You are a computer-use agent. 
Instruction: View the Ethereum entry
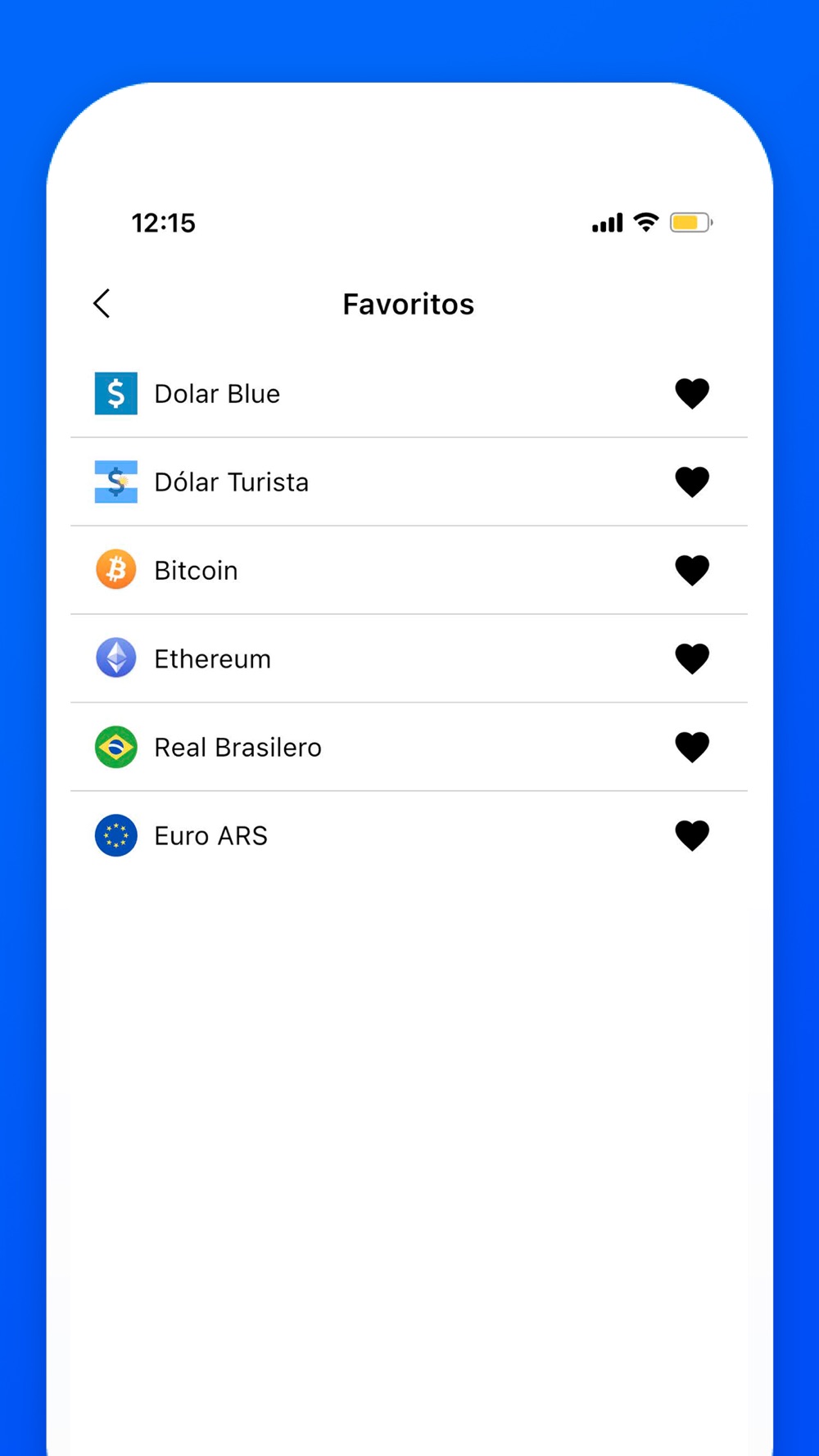[x=409, y=659]
